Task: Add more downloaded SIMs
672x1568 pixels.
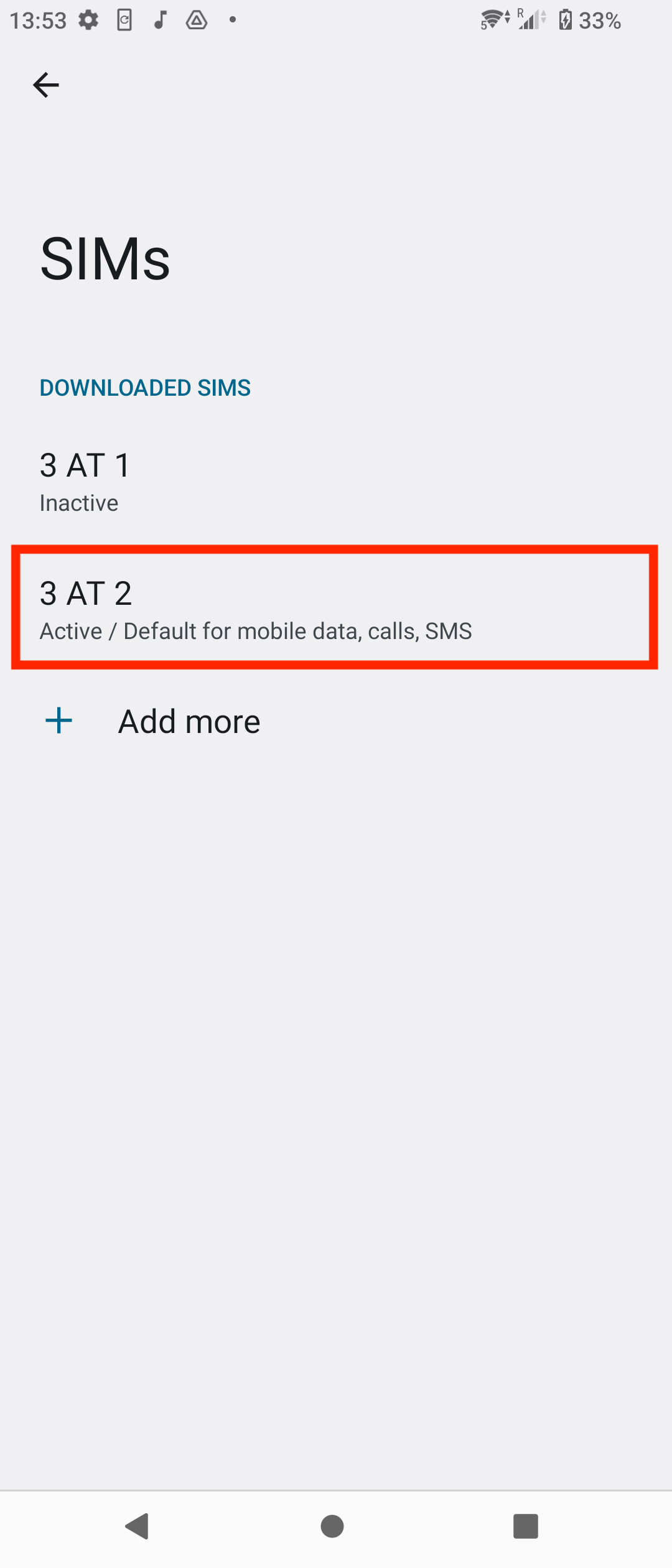Action: click(x=189, y=722)
